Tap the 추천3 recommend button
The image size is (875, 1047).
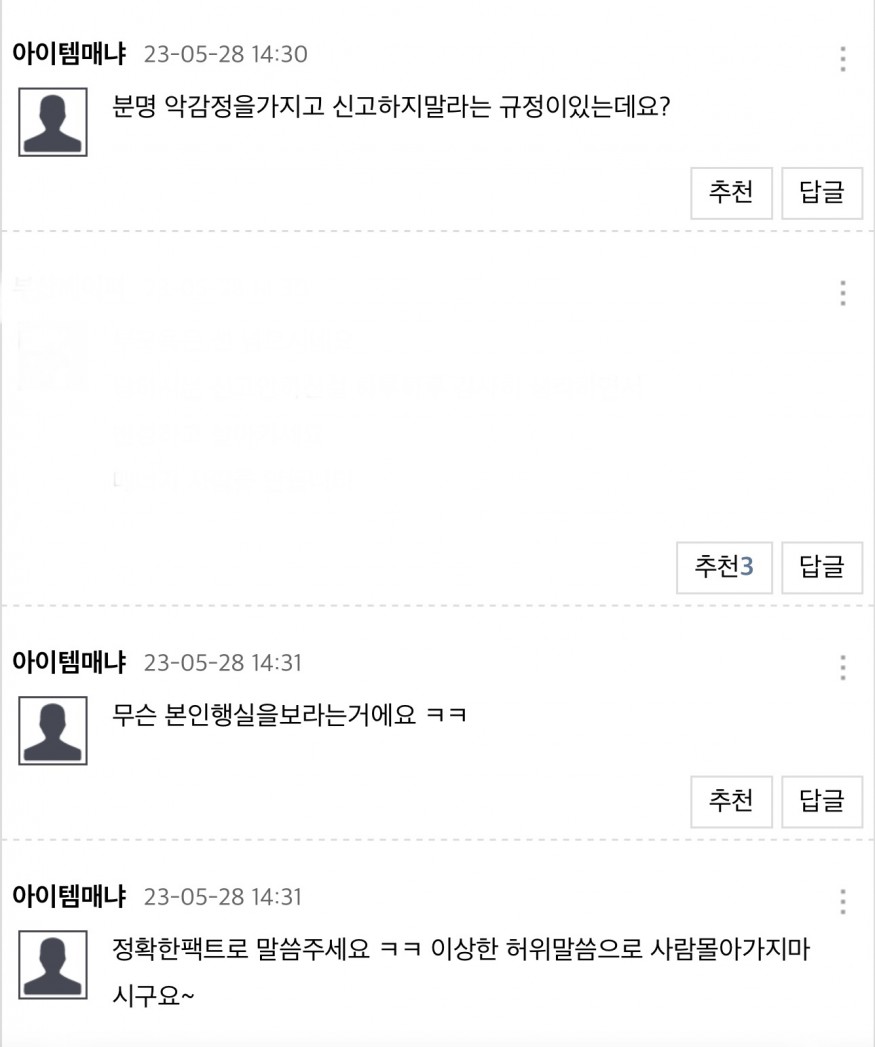coord(724,567)
